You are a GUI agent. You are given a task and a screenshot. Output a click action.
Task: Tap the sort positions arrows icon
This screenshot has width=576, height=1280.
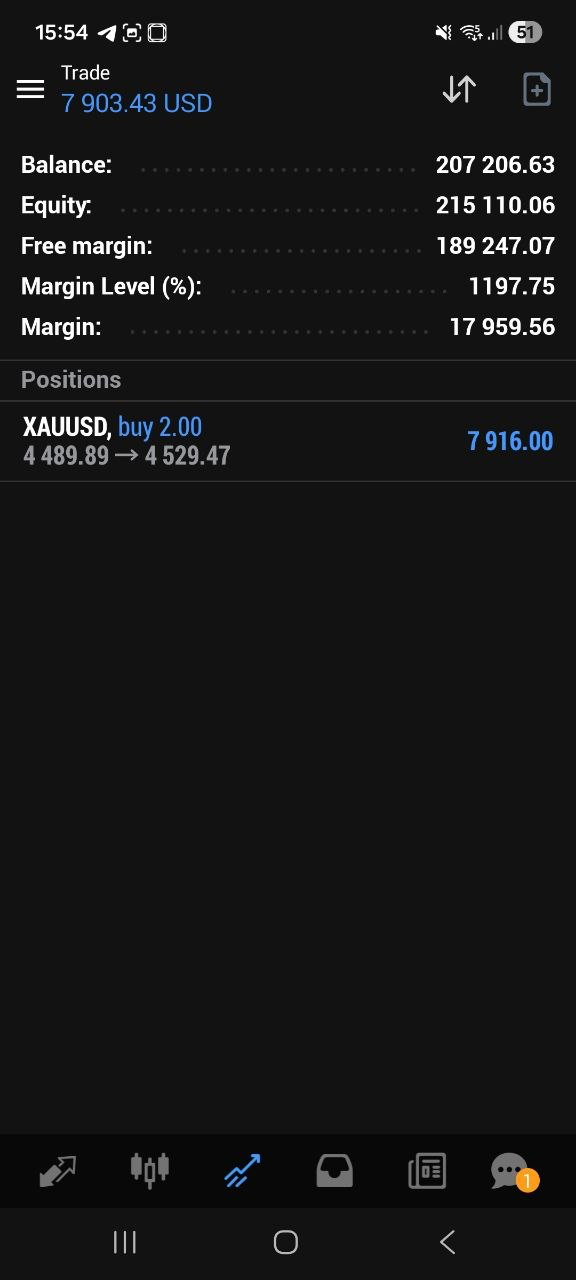coord(459,89)
